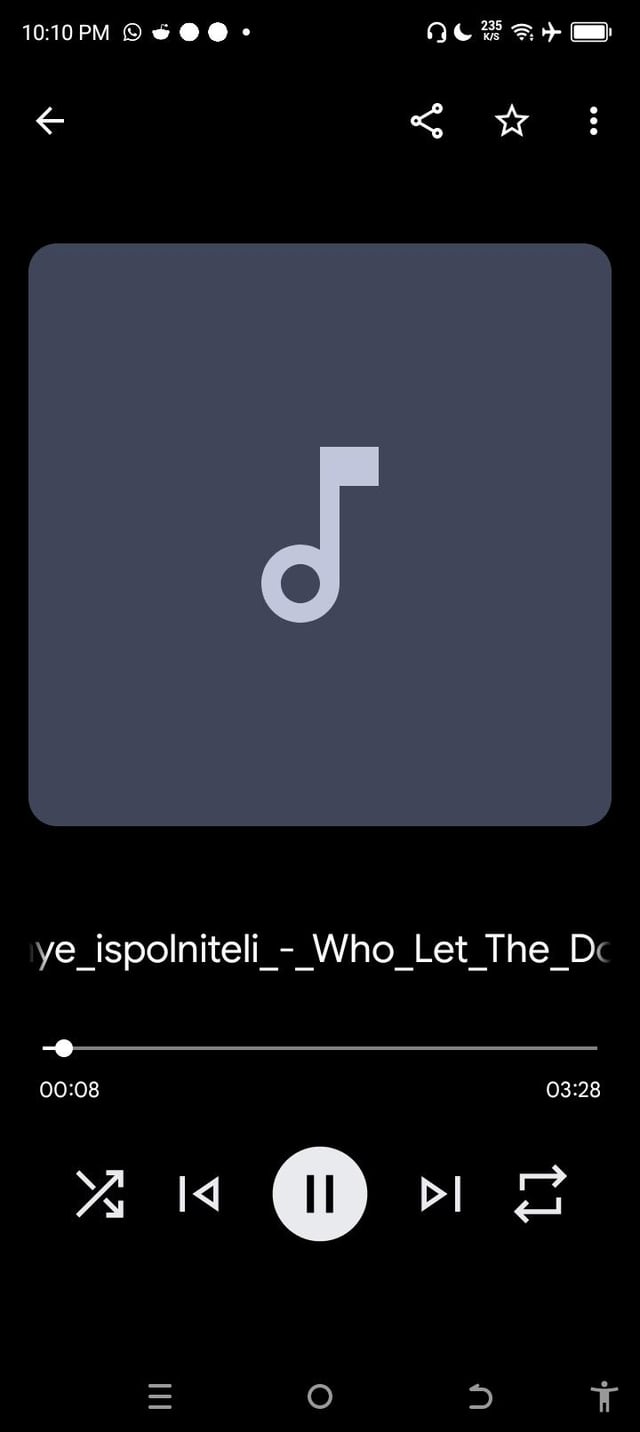Skip to the next track
Screen dimensions: 640x1432
[x=440, y=1193]
